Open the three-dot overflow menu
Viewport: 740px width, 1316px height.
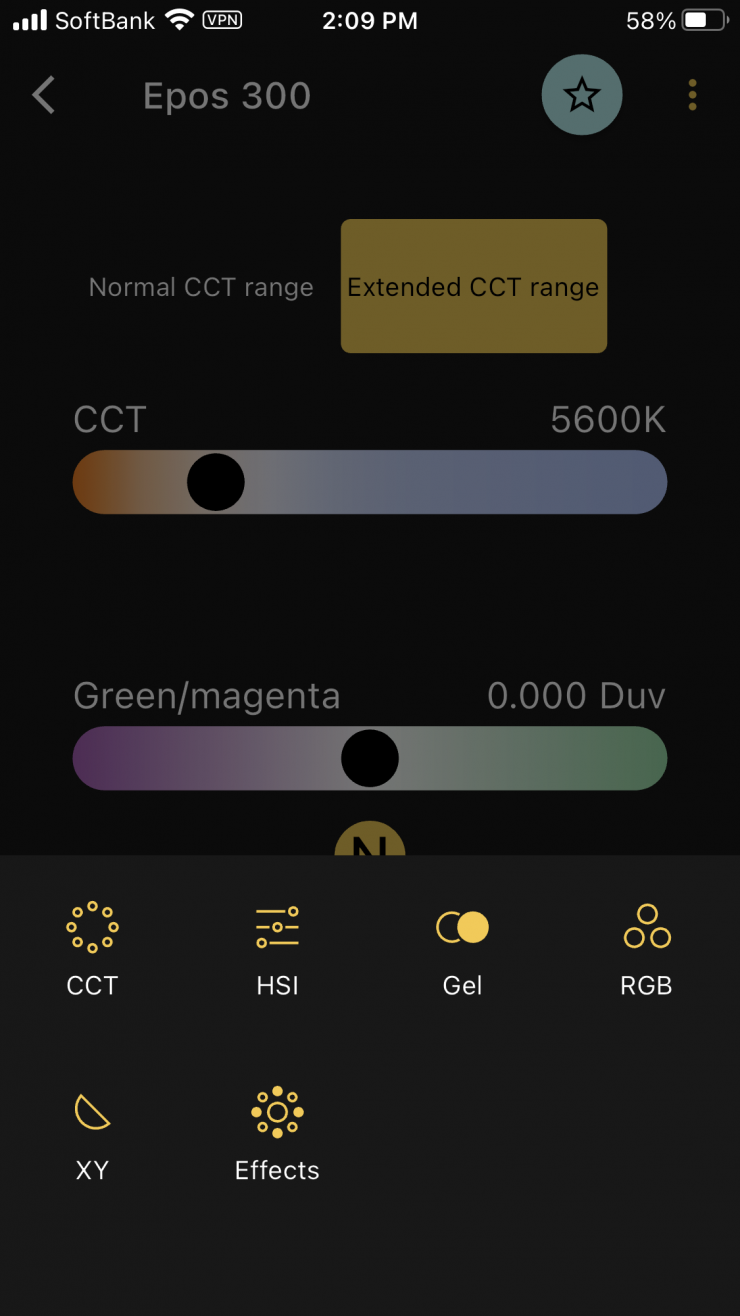pyautogui.click(x=692, y=96)
